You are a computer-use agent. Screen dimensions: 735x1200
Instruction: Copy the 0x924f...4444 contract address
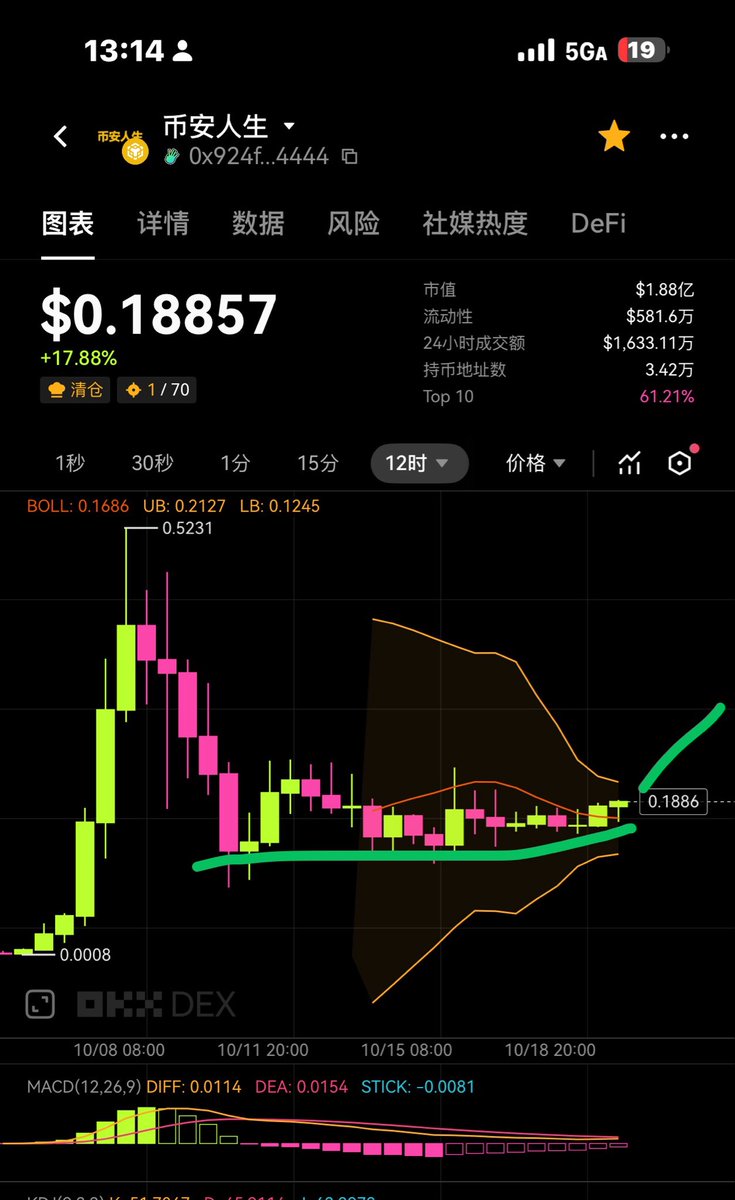click(x=349, y=156)
